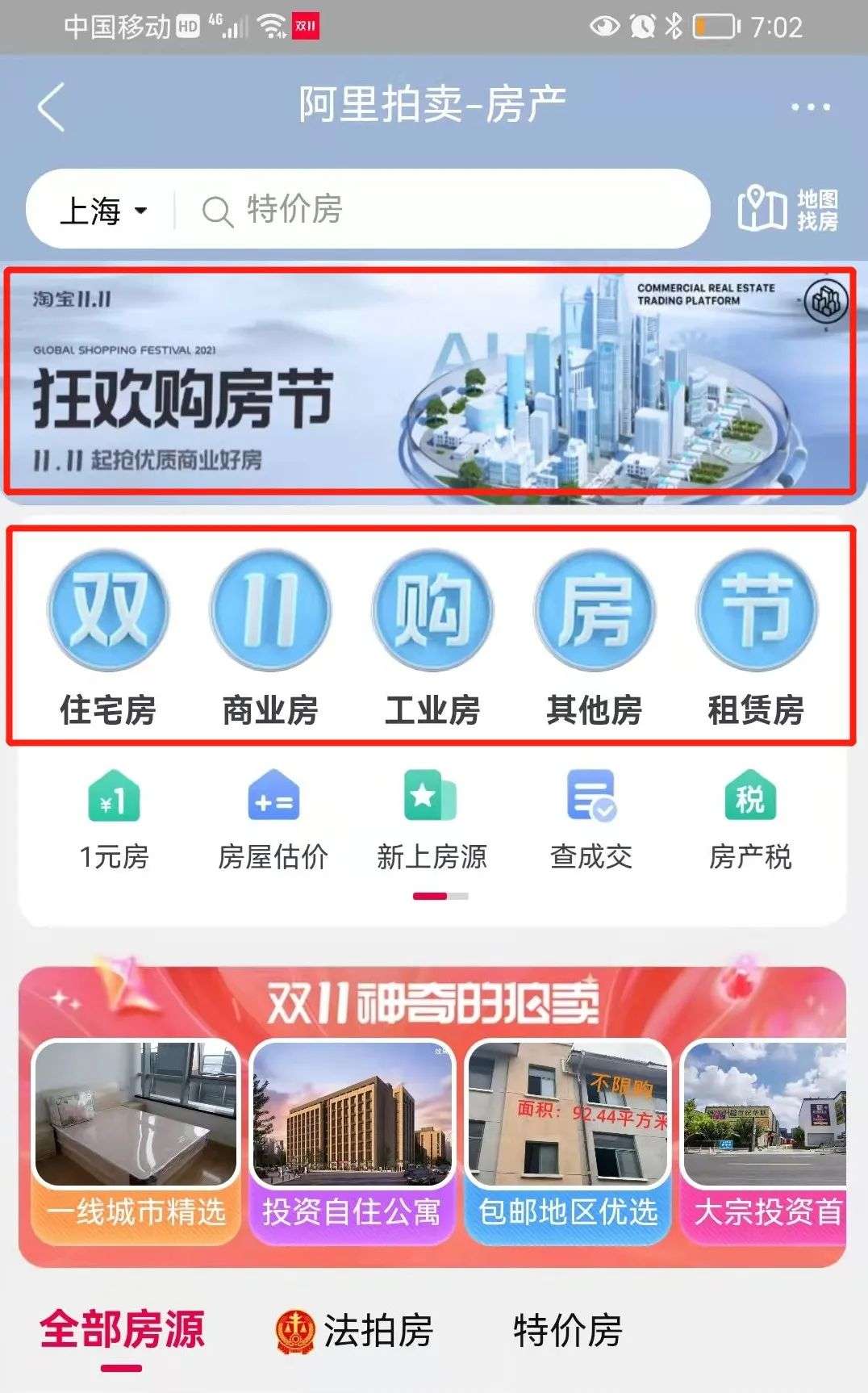This screenshot has width=868, height=1393.
Task: Select the 工业房 category icon
Action: click(x=432, y=612)
